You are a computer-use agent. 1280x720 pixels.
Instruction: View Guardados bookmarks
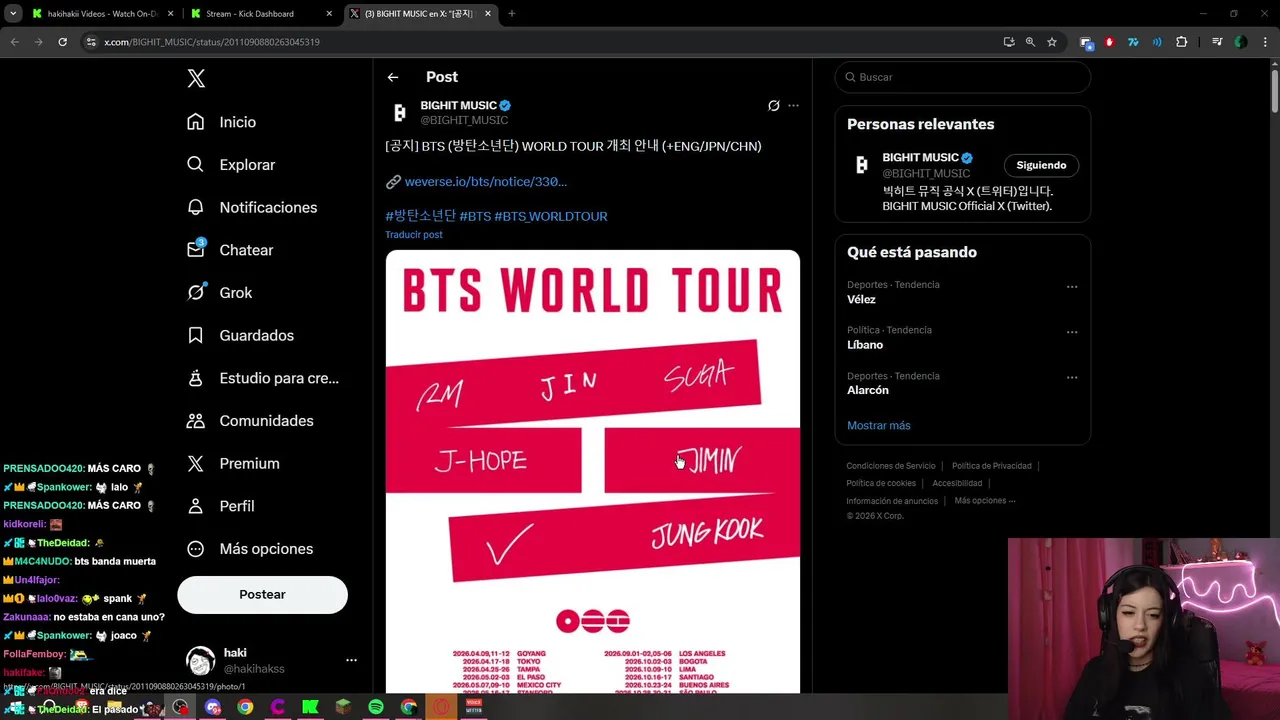coord(256,336)
